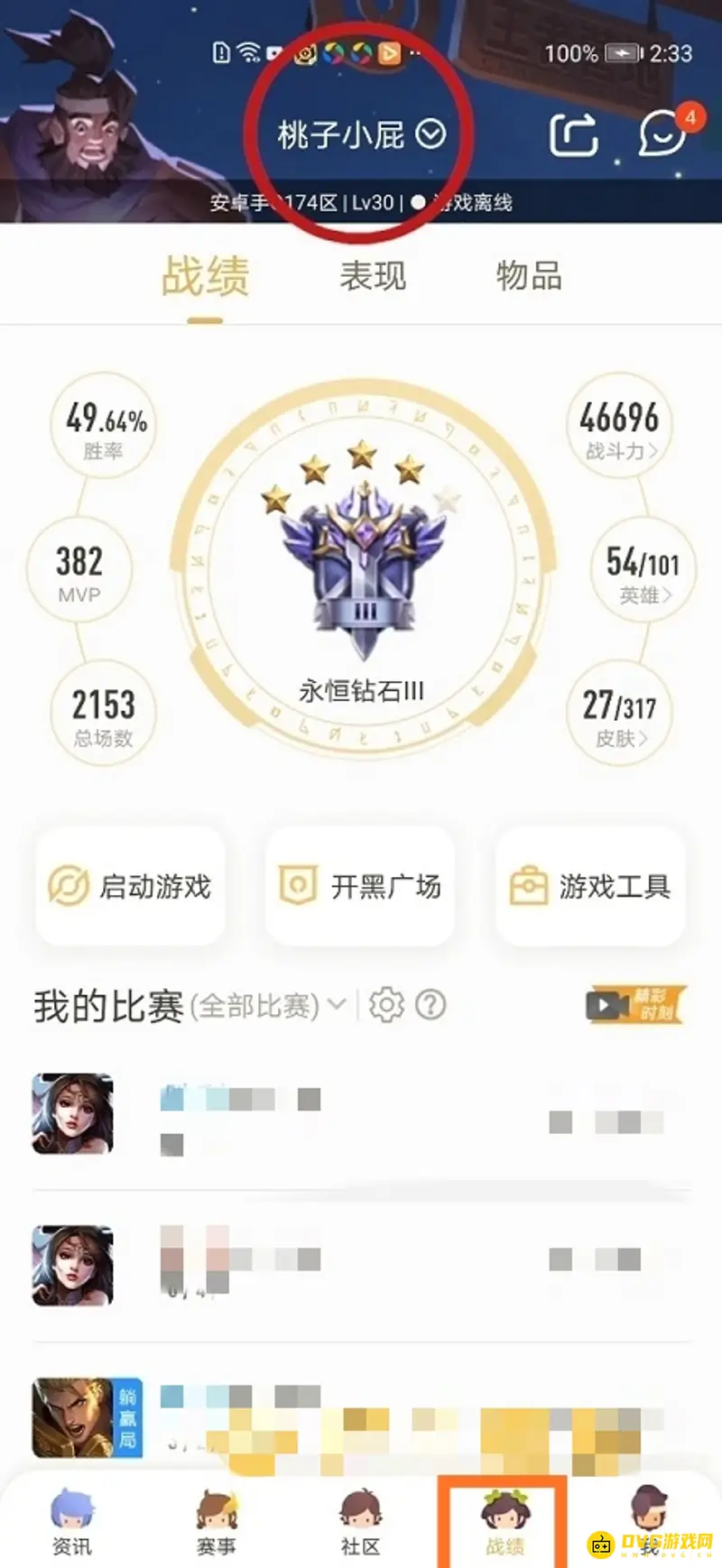Click the help question mark icon
This screenshot has height=1568, width=722.
point(431,1003)
